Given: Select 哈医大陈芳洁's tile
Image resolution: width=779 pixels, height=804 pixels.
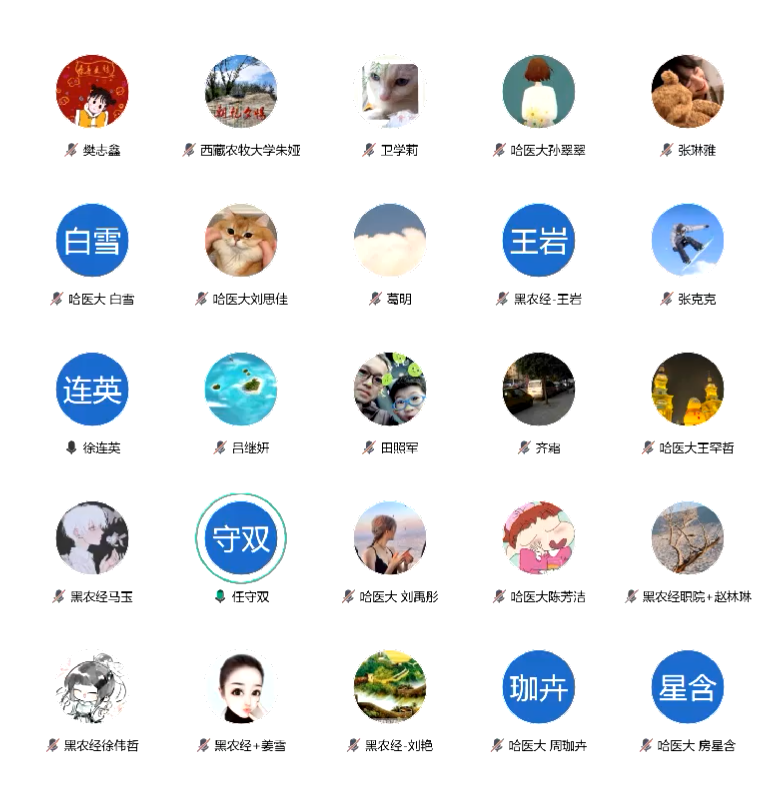Looking at the screenshot, I should point(539,538).
